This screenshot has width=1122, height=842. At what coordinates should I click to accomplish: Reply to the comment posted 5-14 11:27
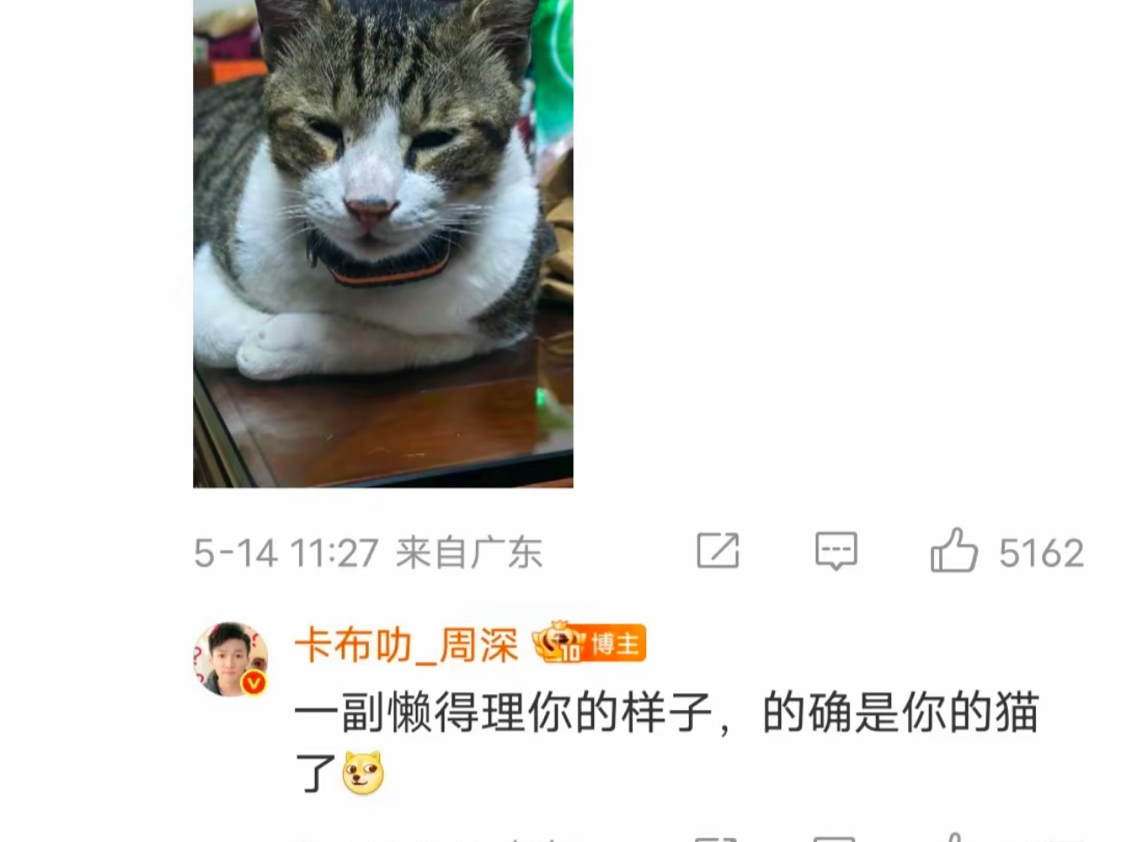point(836,551)
